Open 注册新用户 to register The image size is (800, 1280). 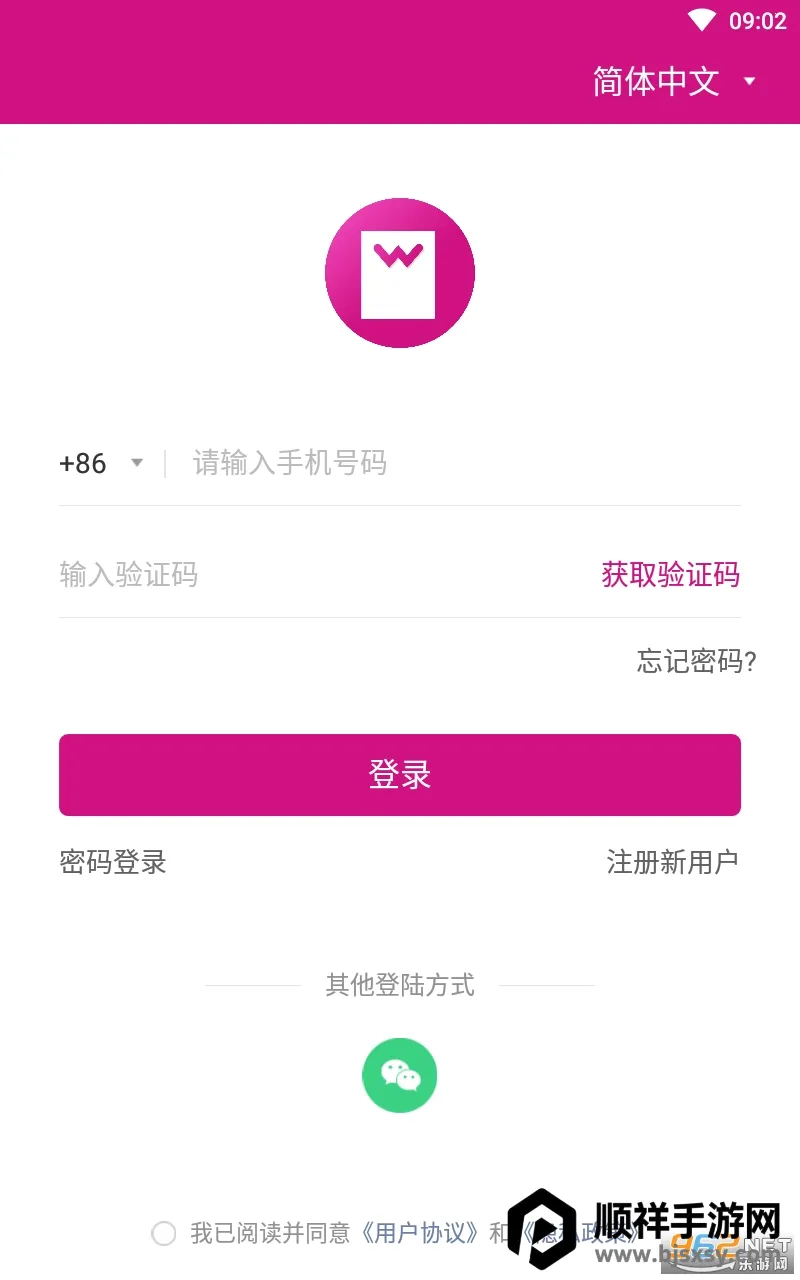(x=672, y=862)
